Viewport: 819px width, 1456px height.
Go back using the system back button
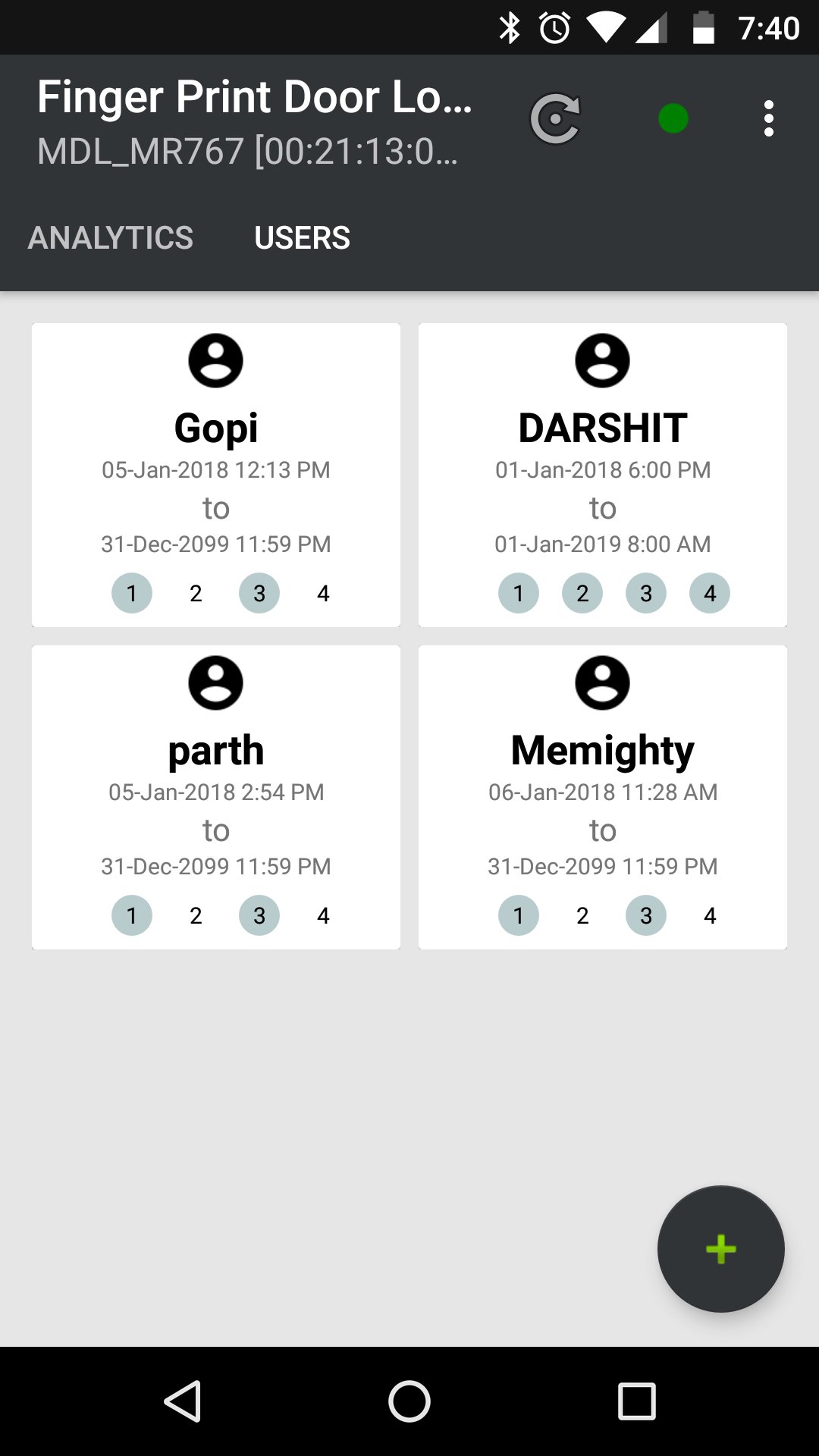point(183,1401)
